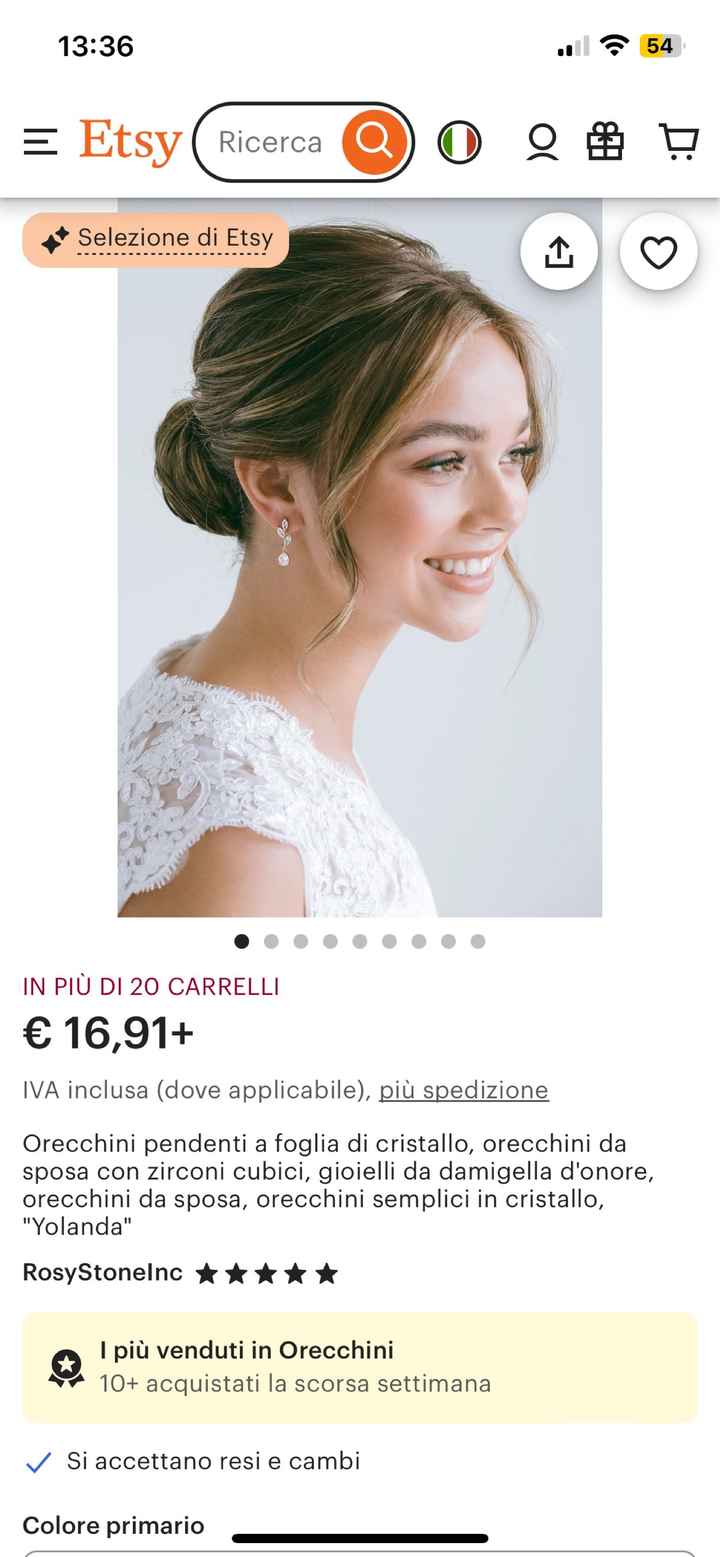Viewport: 720px width, 1557px height.
Task: Click the Etsy logo to go home
Action: pos(128,142)
